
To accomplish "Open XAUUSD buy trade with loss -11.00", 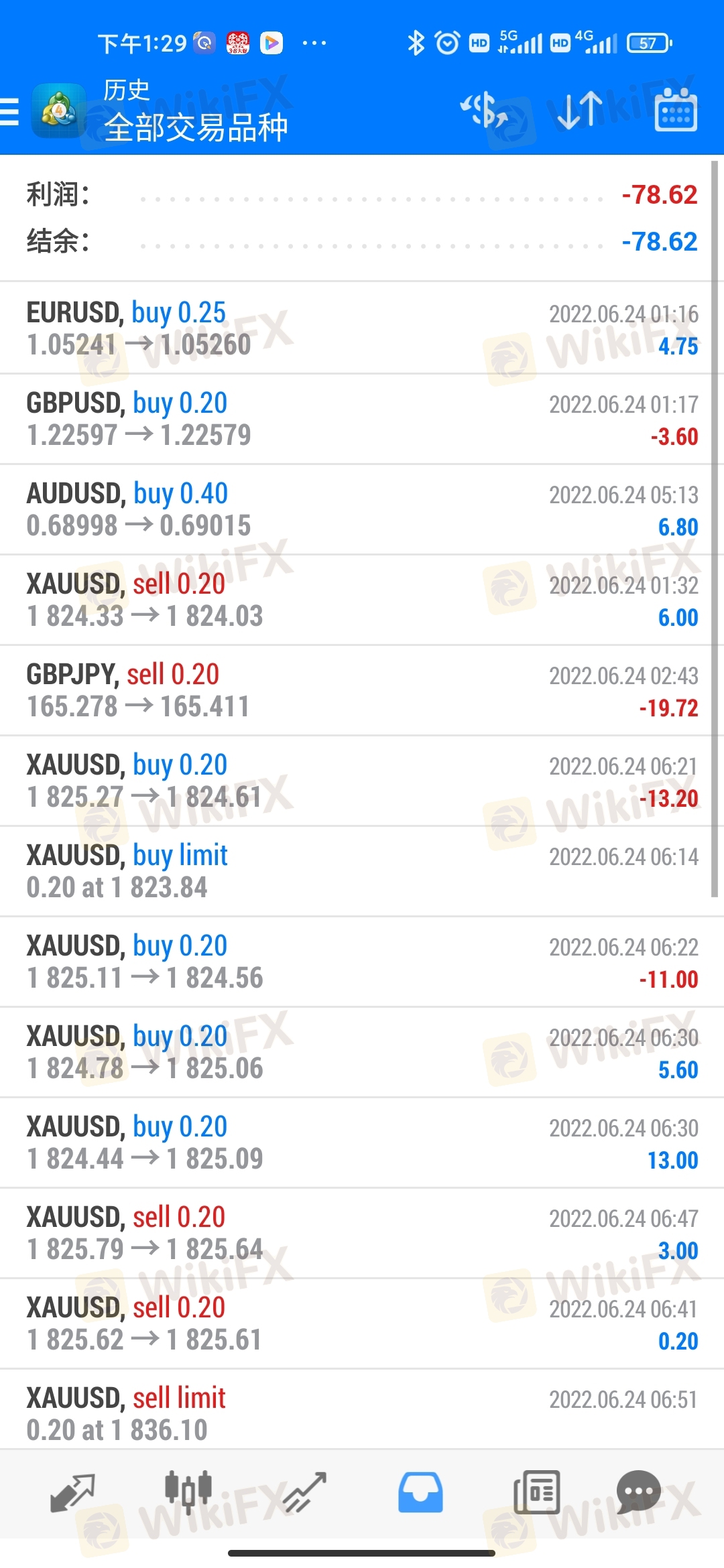I will point(362,962).
